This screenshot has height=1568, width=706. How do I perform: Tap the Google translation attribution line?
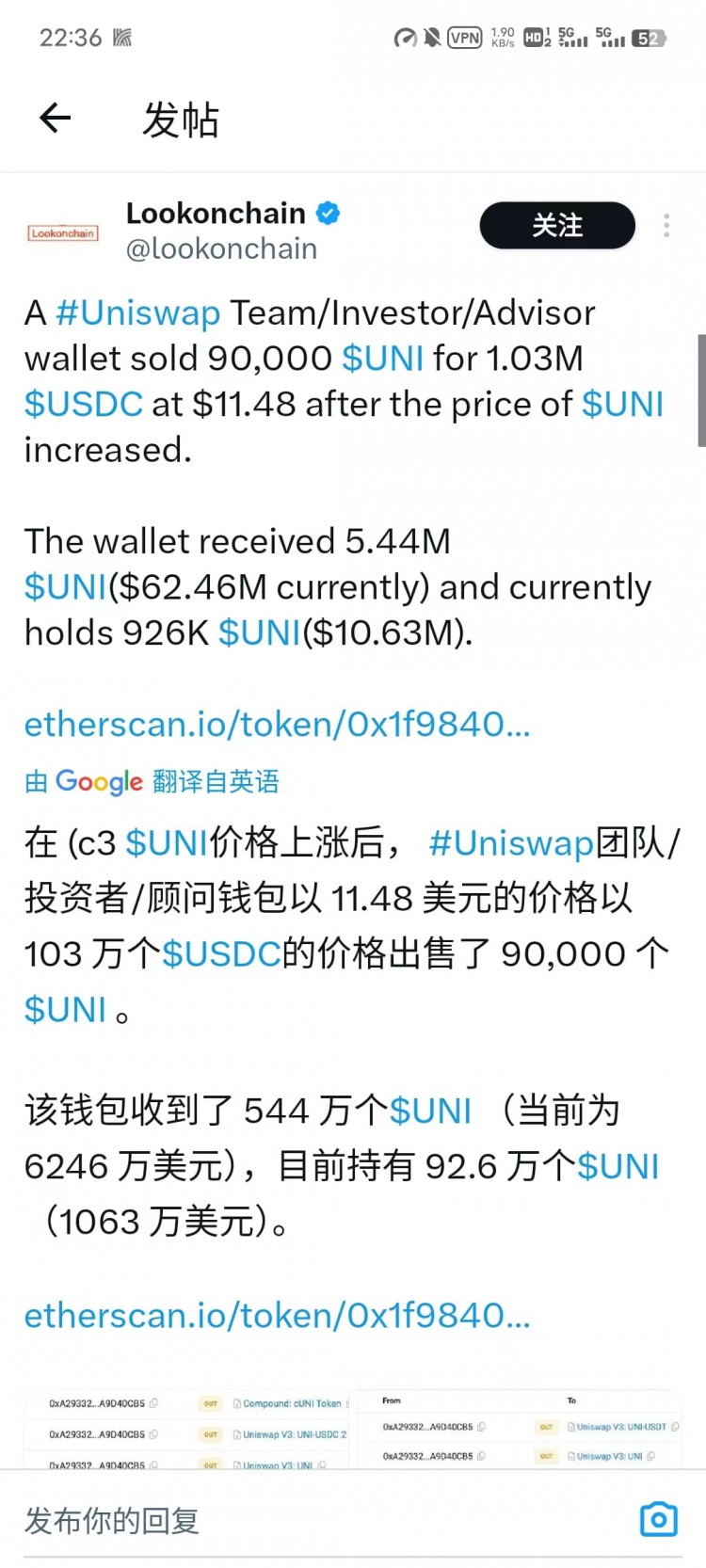[152, 781]
